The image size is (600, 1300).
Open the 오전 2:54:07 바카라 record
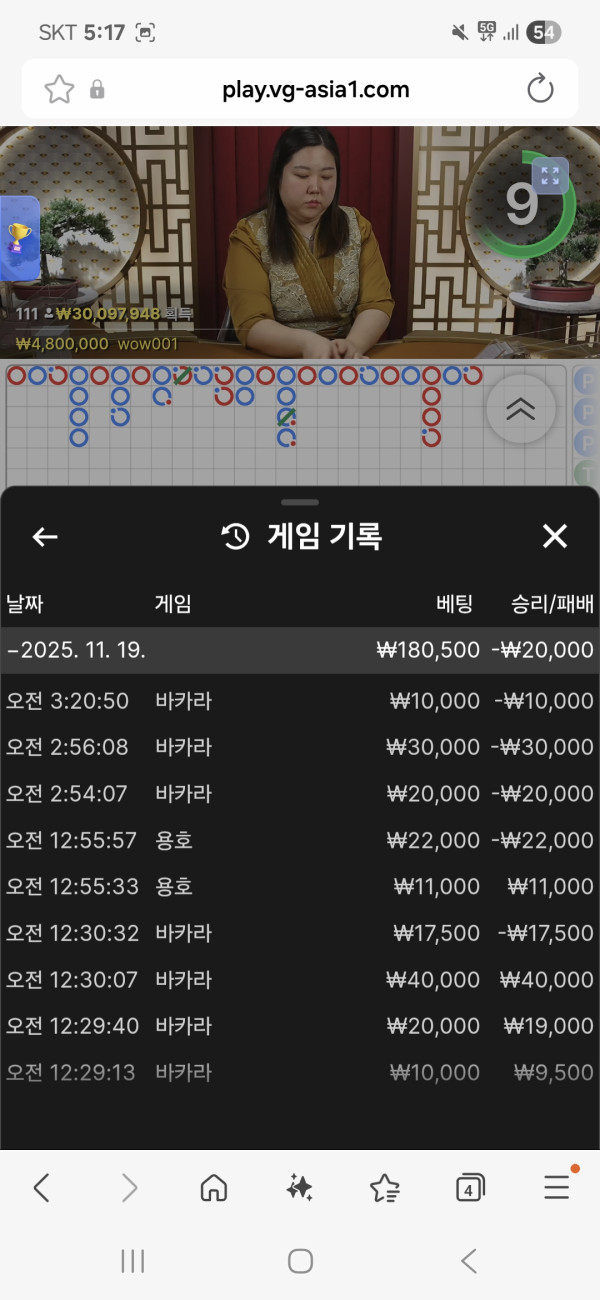300,794
